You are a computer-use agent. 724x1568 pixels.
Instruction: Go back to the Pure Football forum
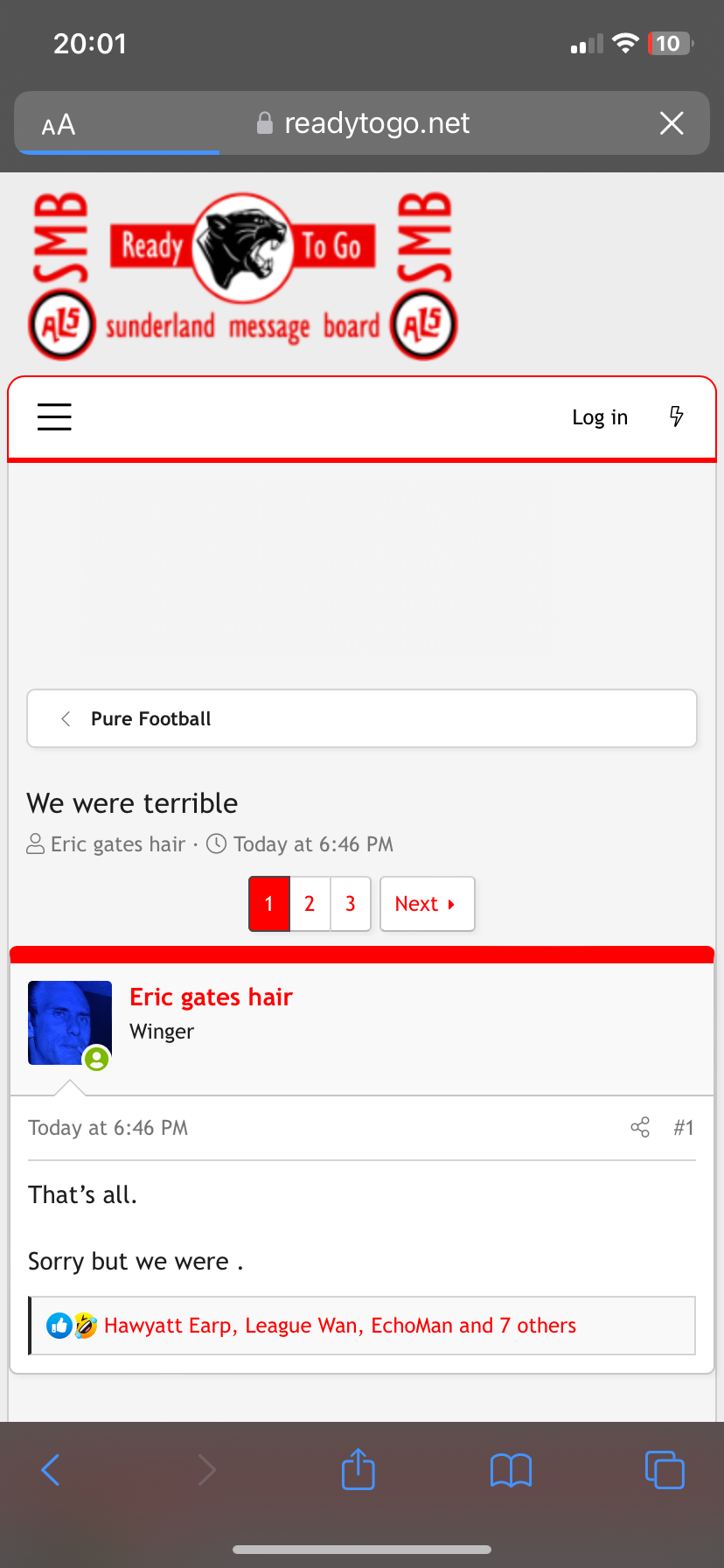pos(362,718)
